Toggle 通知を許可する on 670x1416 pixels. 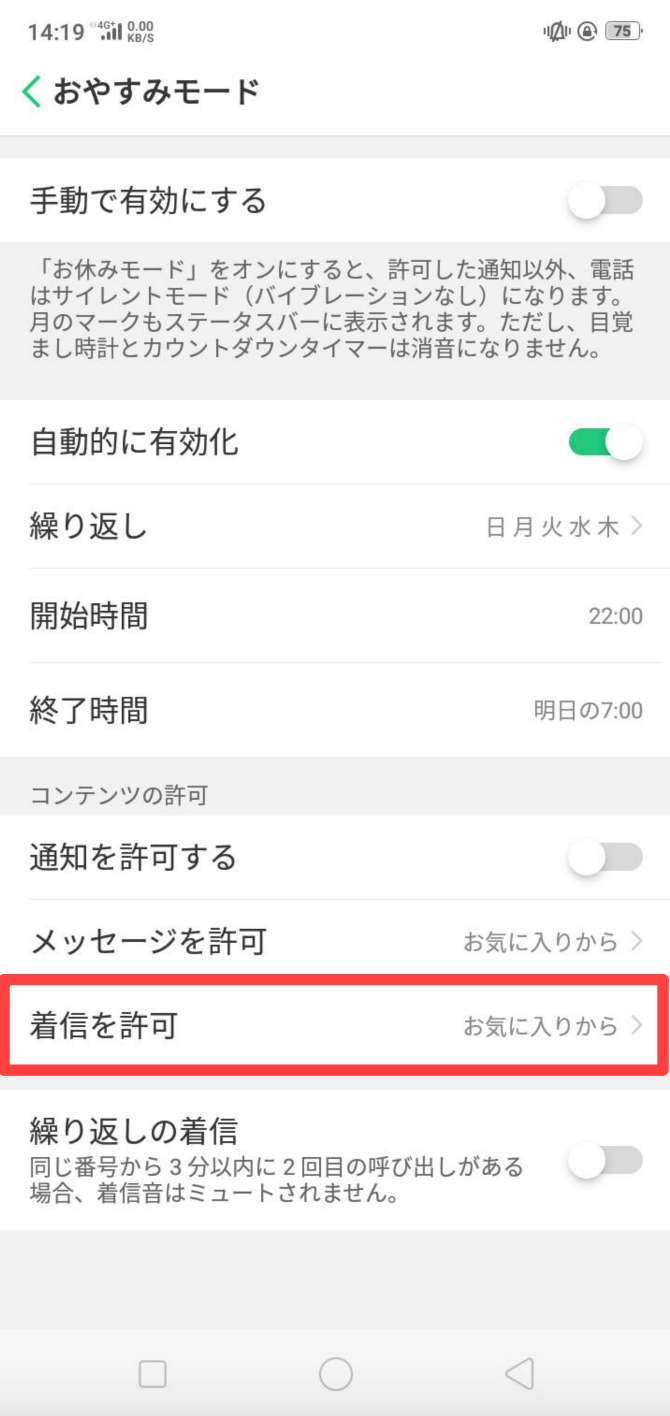[x=605, y=857]
